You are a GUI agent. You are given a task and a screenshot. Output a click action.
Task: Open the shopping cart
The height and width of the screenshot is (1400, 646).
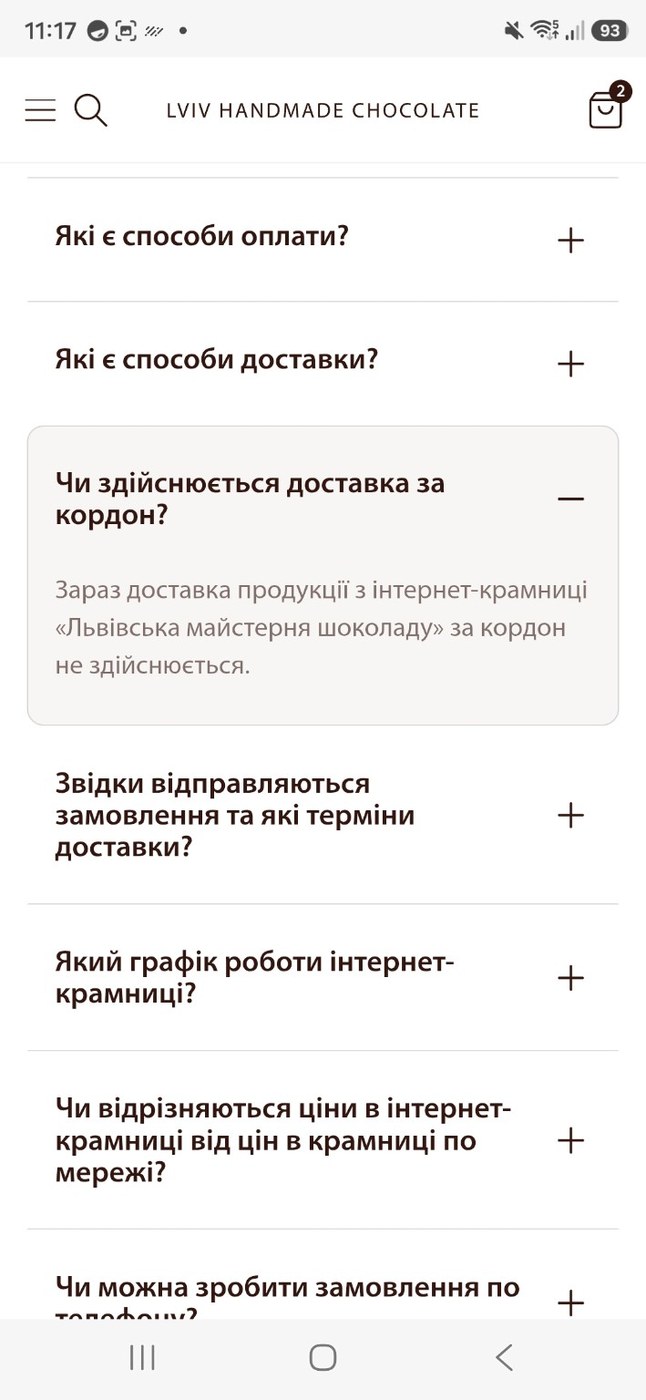point(606,108)
